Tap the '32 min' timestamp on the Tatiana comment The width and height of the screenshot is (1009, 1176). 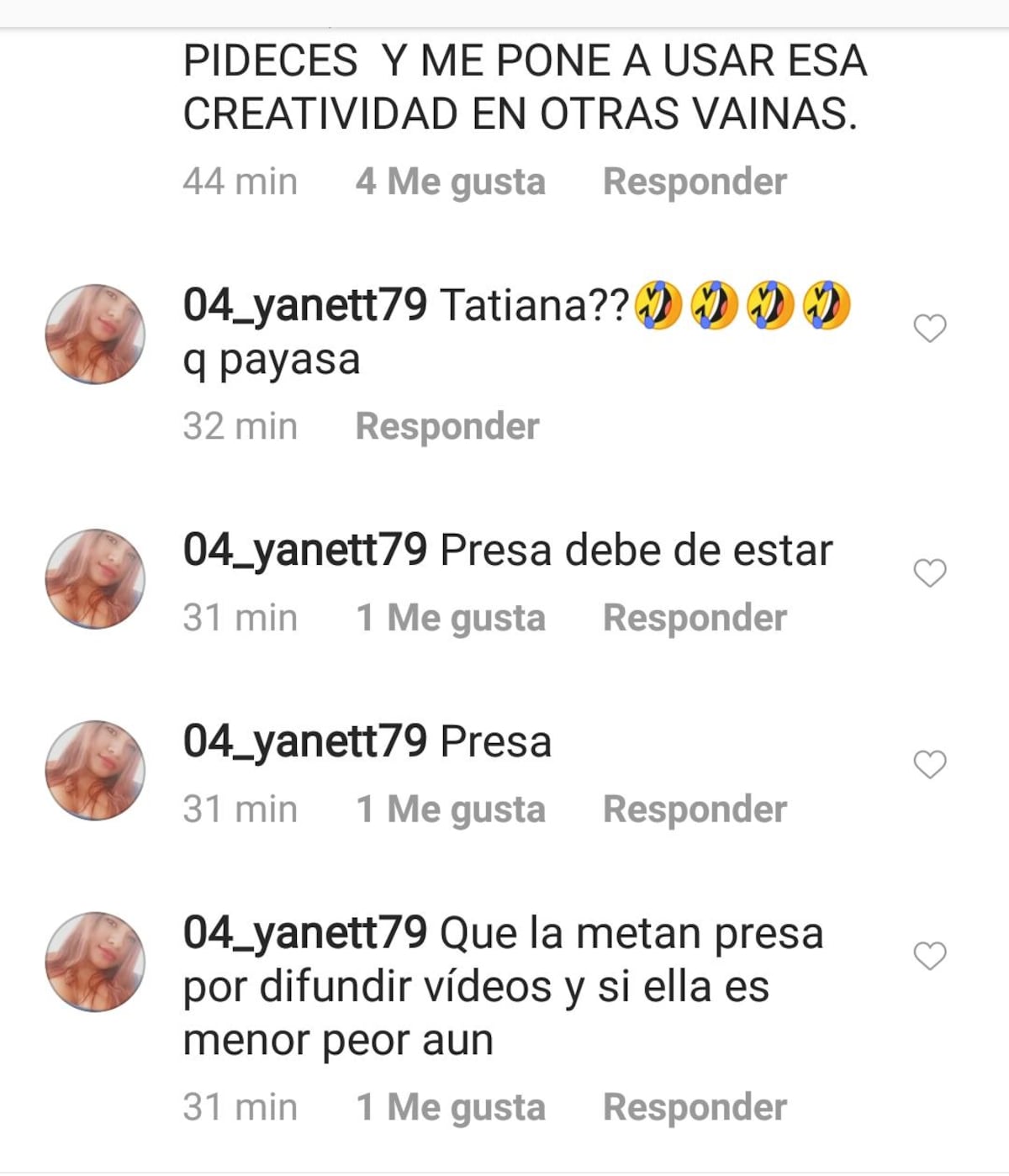coord(240,426)
